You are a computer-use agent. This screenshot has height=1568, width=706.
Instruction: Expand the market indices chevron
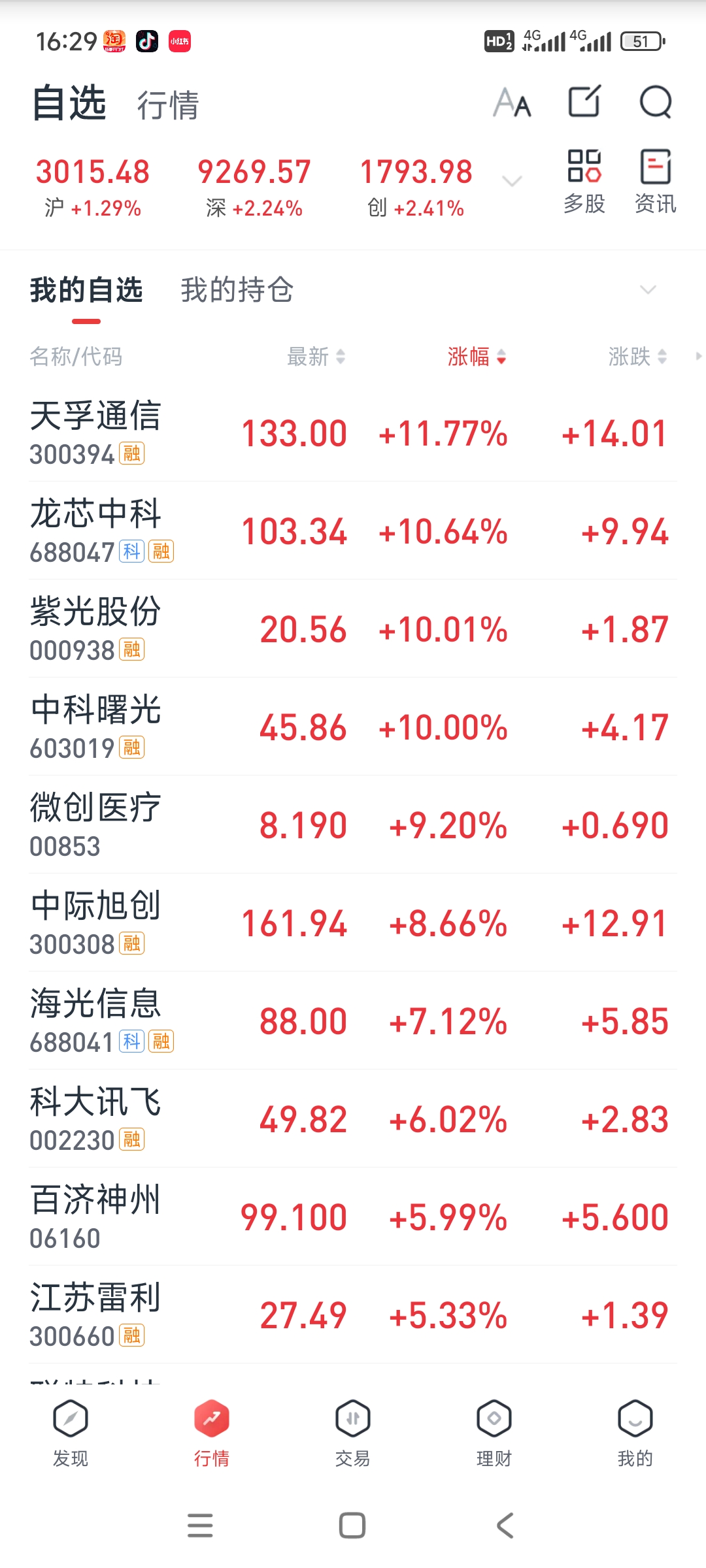pyautogui.click(x=512, y=181)
